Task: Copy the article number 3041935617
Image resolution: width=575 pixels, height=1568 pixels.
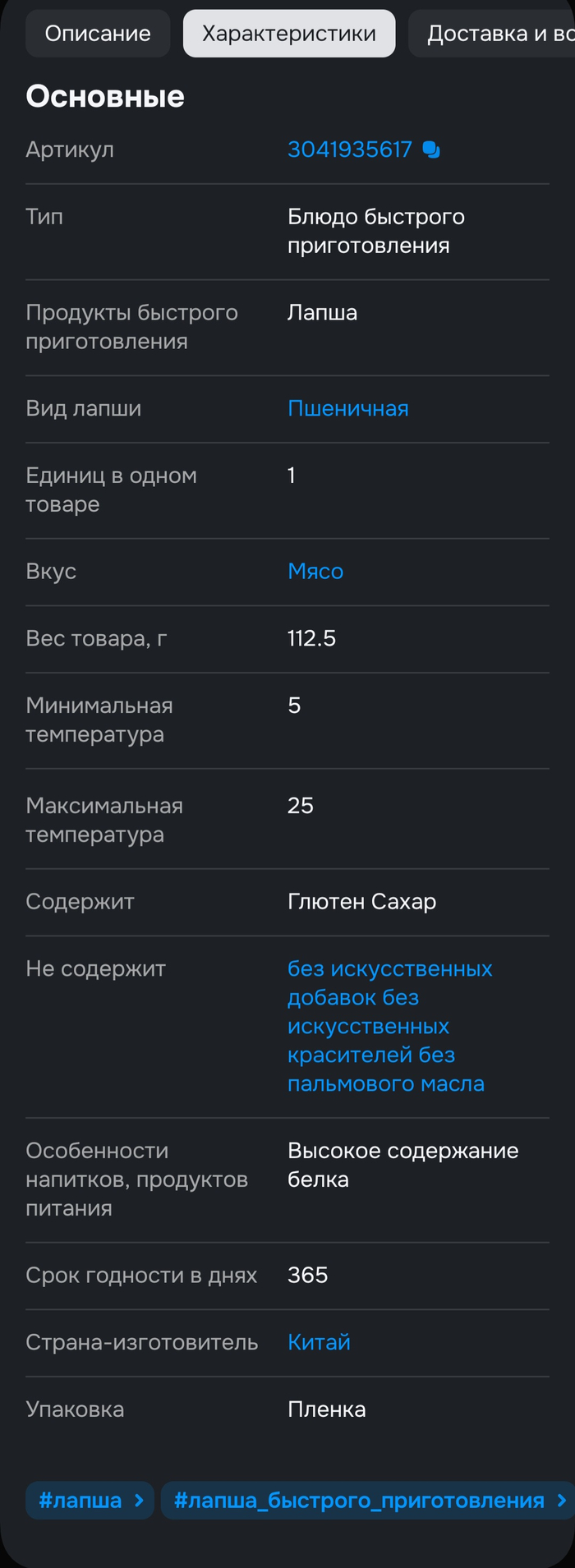Action: point(431,149)
